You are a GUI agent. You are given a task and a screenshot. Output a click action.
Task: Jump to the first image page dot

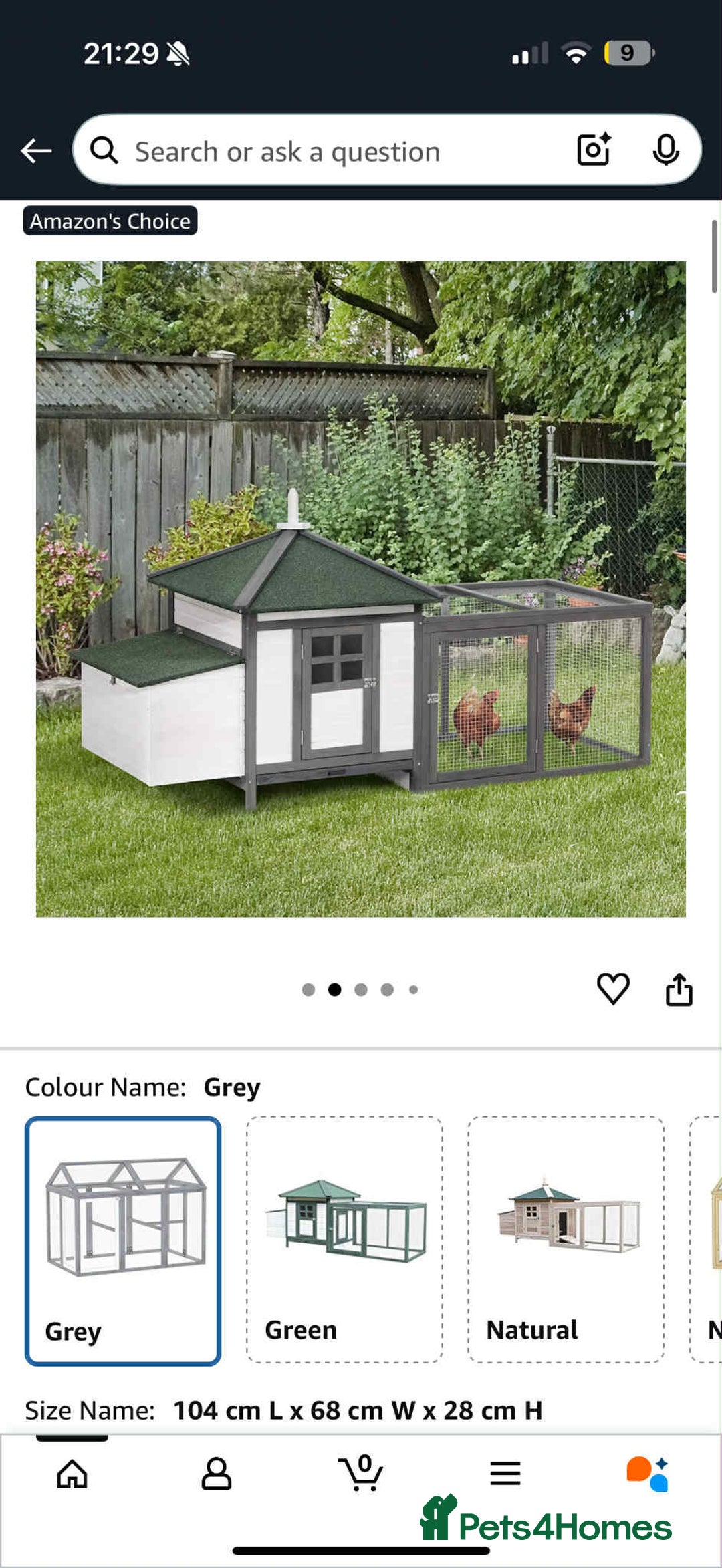[308, 990]
